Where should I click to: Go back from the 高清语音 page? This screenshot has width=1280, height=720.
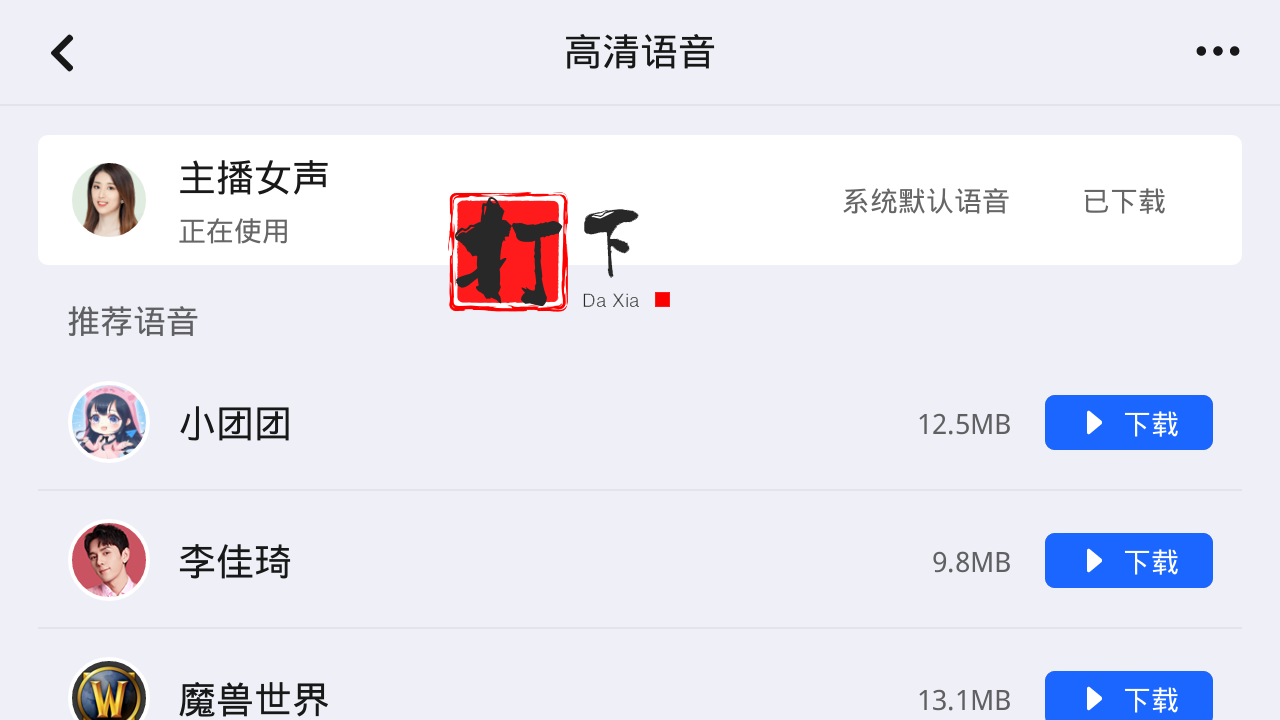coord(63,53)
